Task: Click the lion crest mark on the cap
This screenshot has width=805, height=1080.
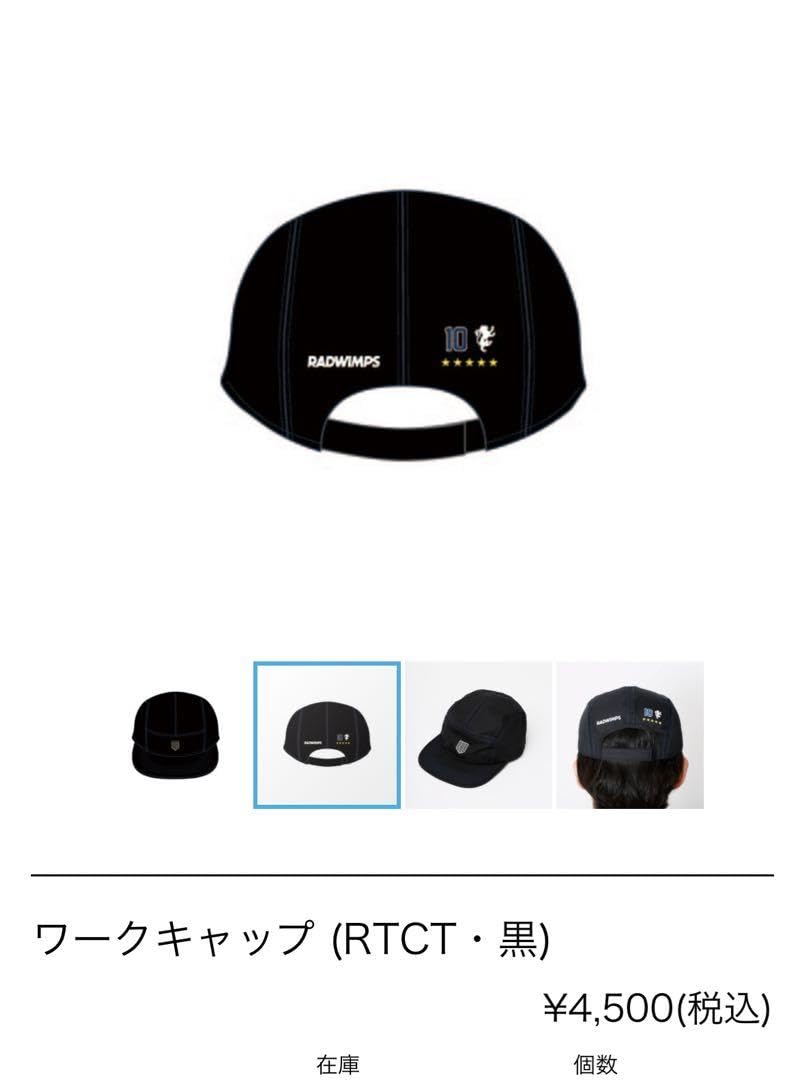Action: point(484,336)
